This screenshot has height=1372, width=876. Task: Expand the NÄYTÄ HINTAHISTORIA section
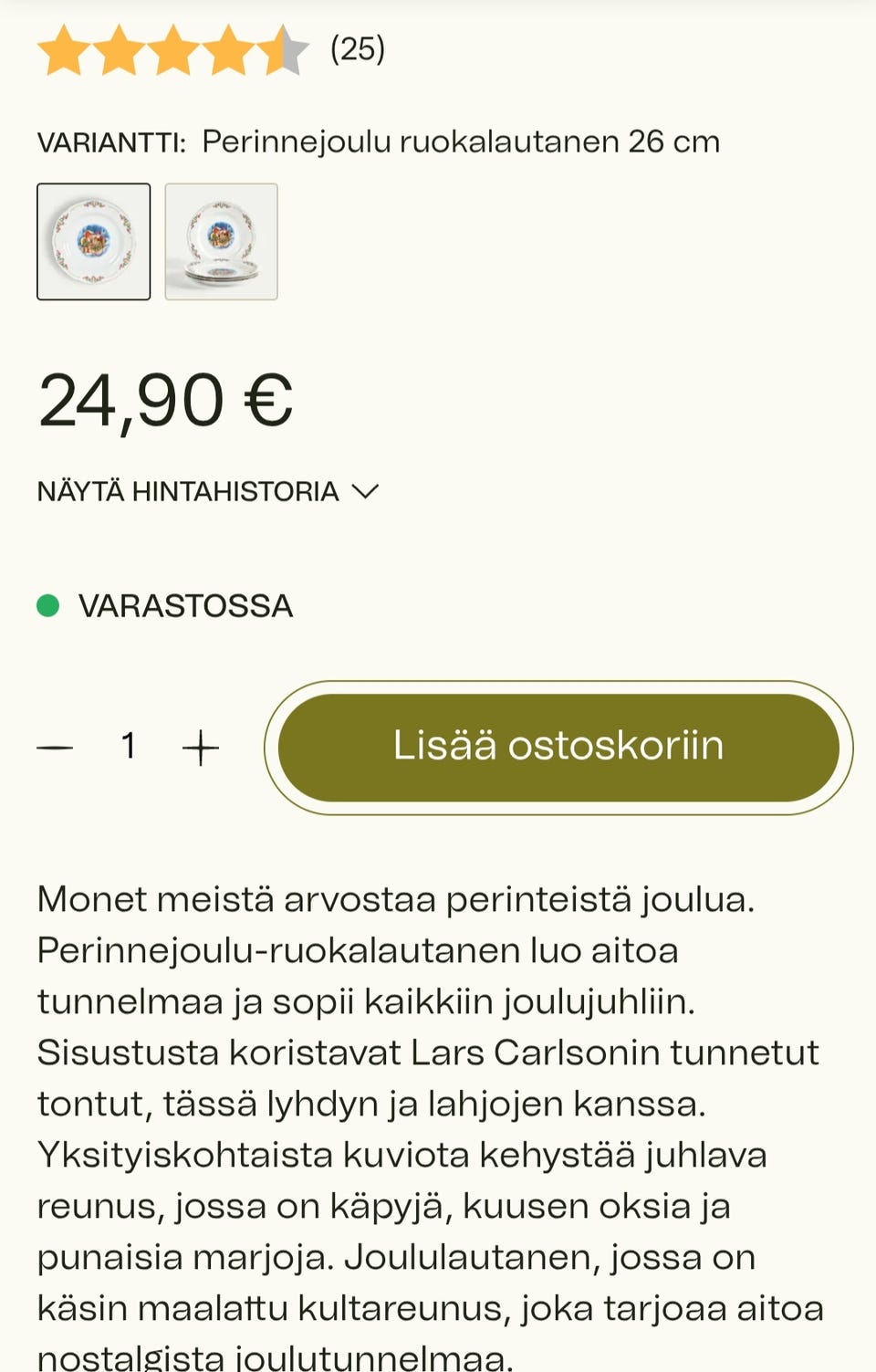[187, 491]
